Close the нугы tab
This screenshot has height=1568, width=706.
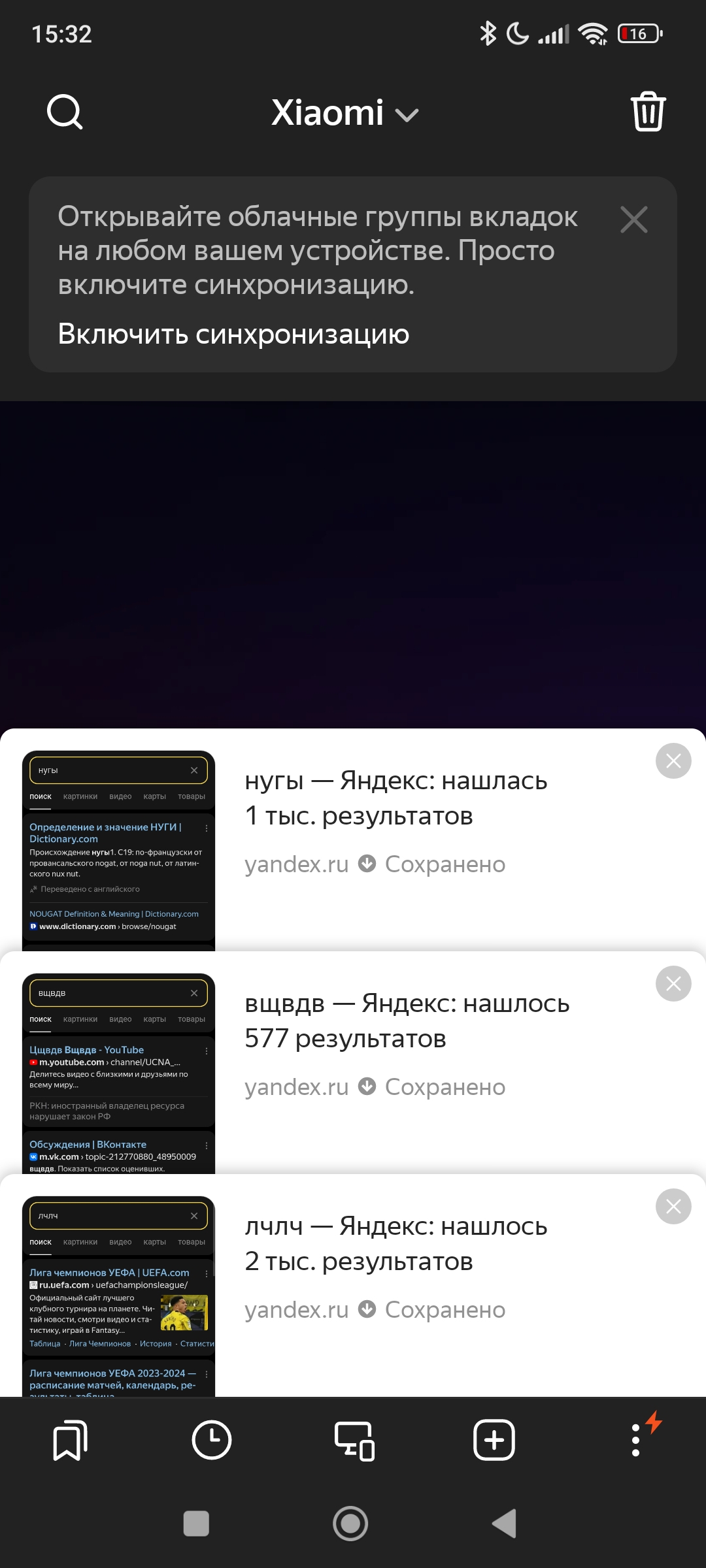673,761
